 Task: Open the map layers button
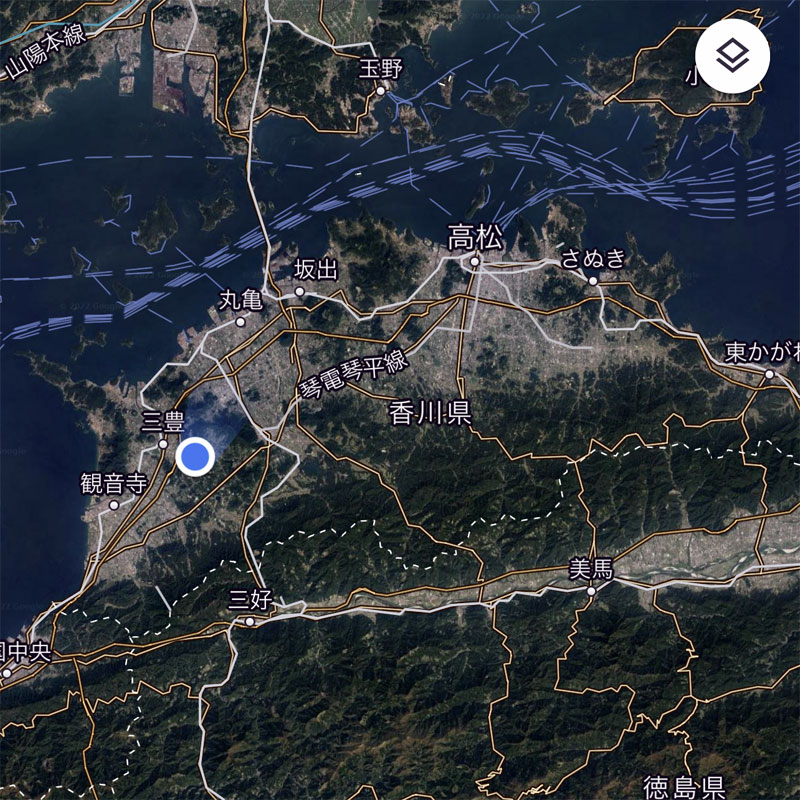(x=733, y=57)
